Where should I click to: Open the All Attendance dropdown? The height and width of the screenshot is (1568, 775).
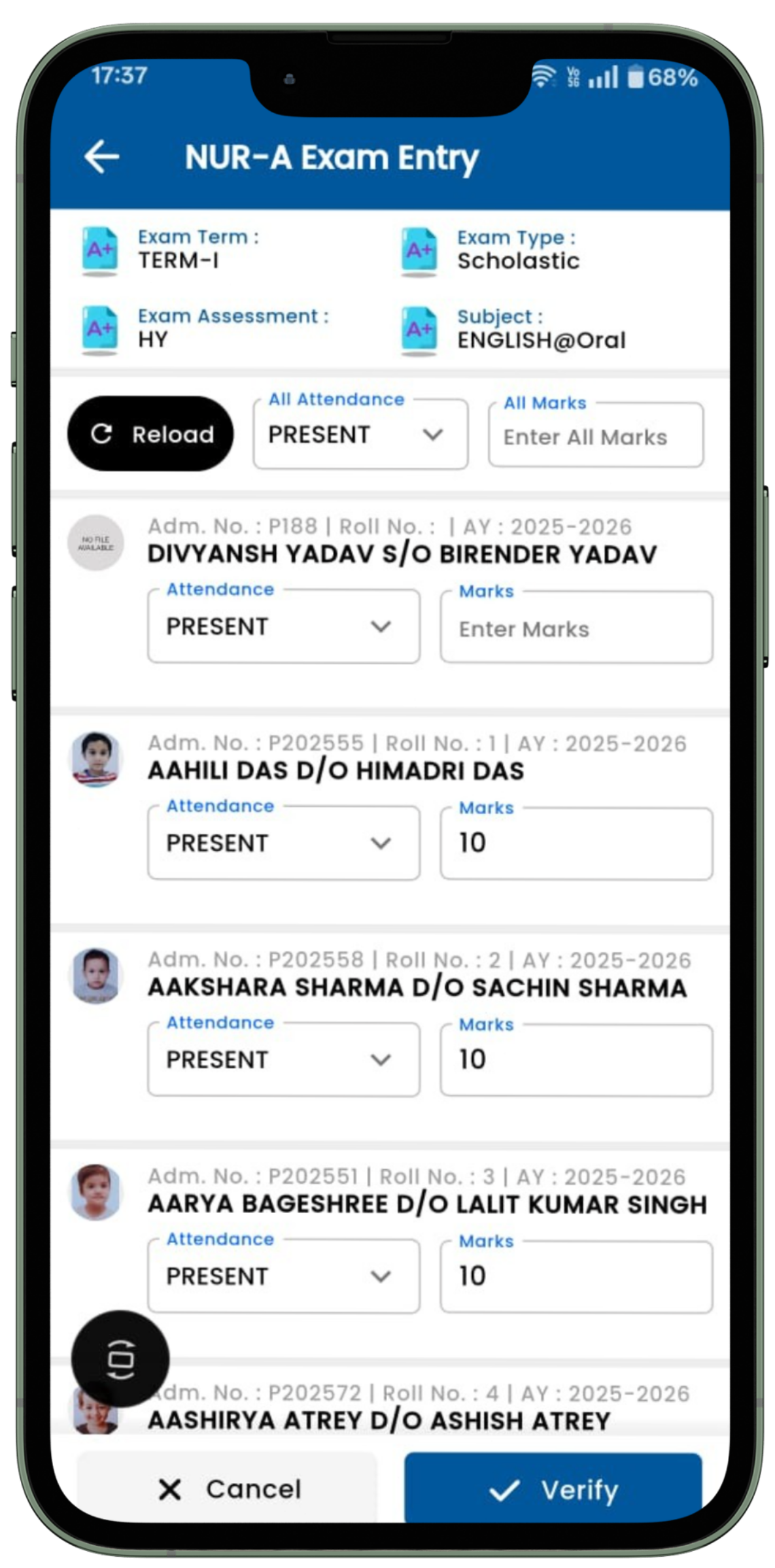click(x=360, y=435)
